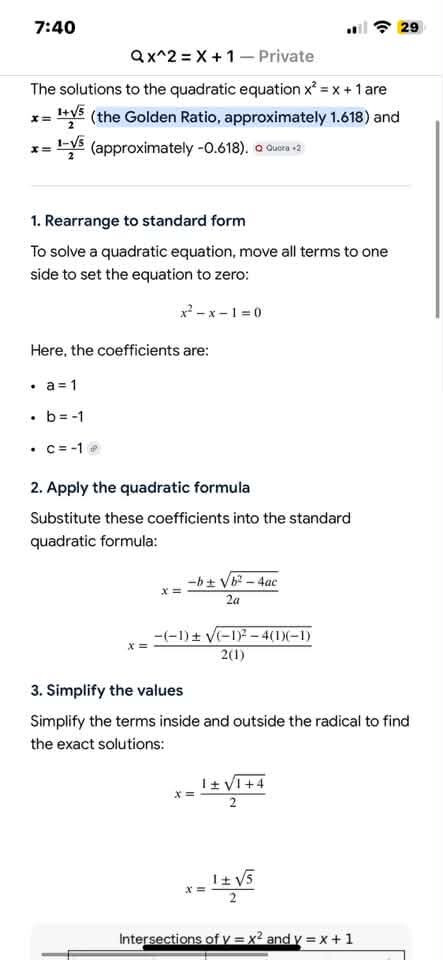
Task: Open the Quora +2 sources chip
Action: 278,148
